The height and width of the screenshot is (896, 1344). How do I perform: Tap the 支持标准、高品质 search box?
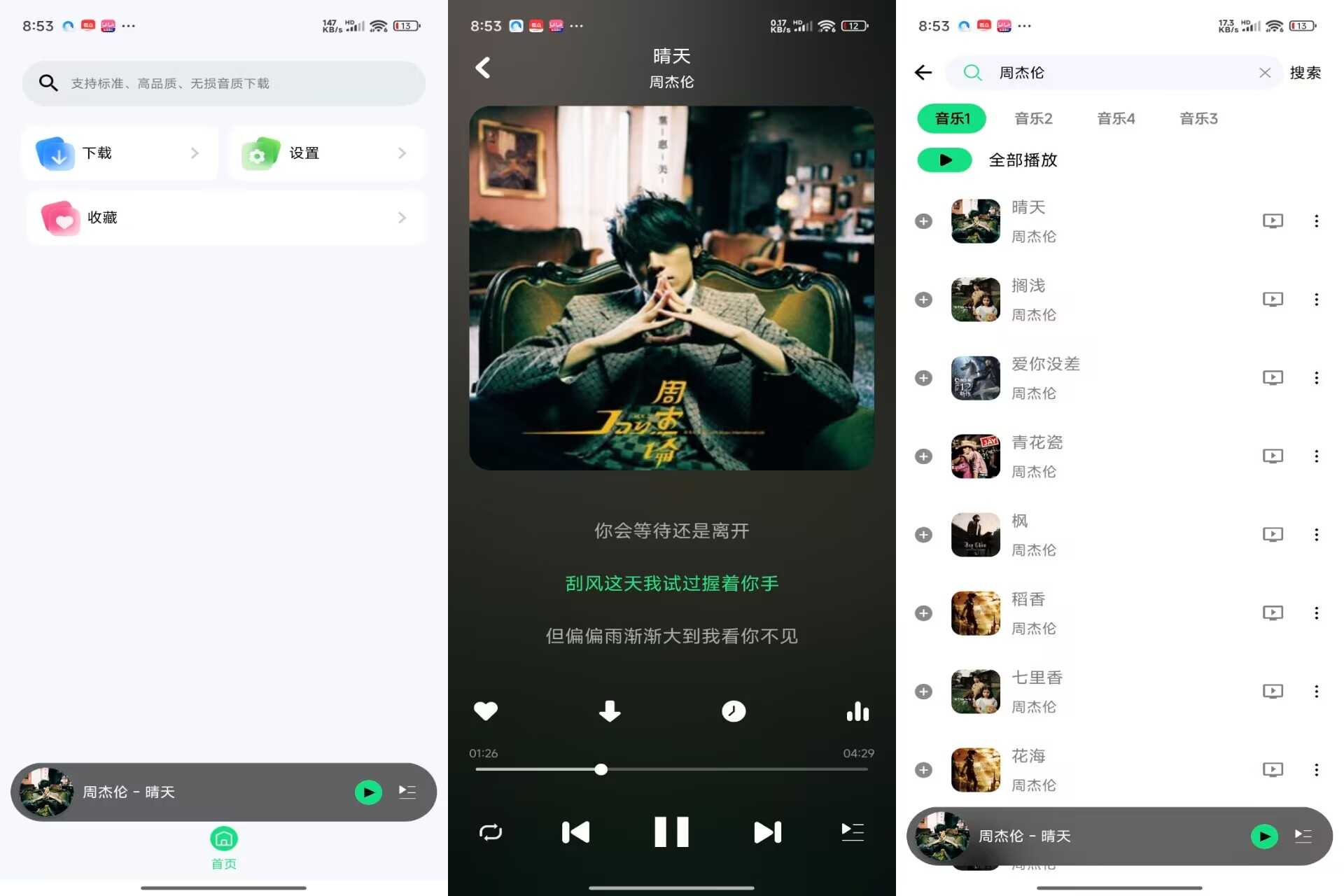[x=224, y=83]
